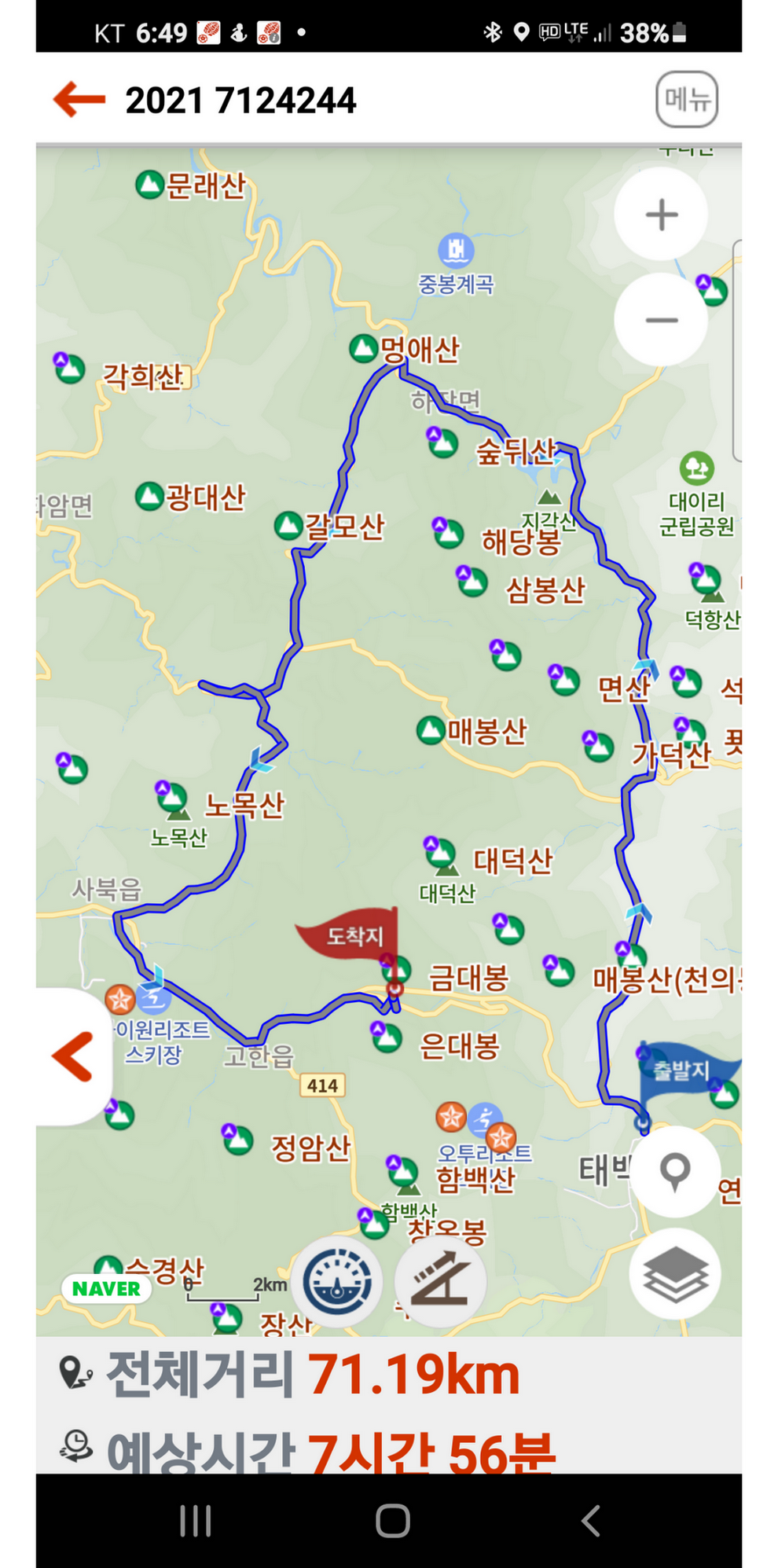Zoom in the map with plus

point(661,215)
